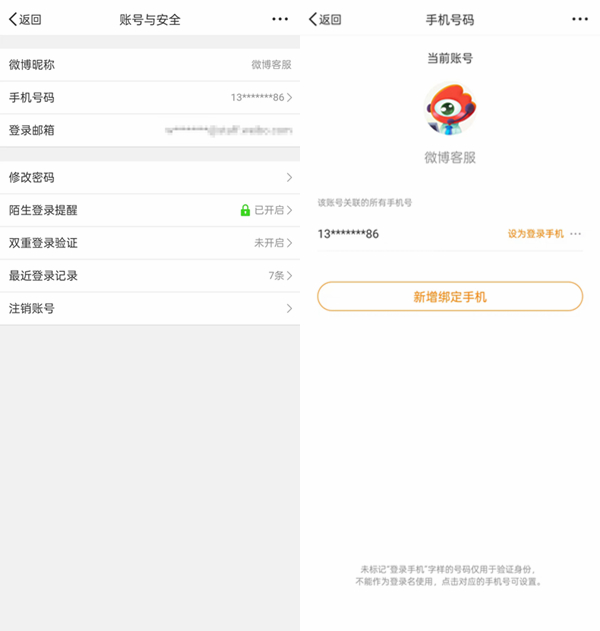Open overflow menu on the 账号与安全 page

click(280, 19)
